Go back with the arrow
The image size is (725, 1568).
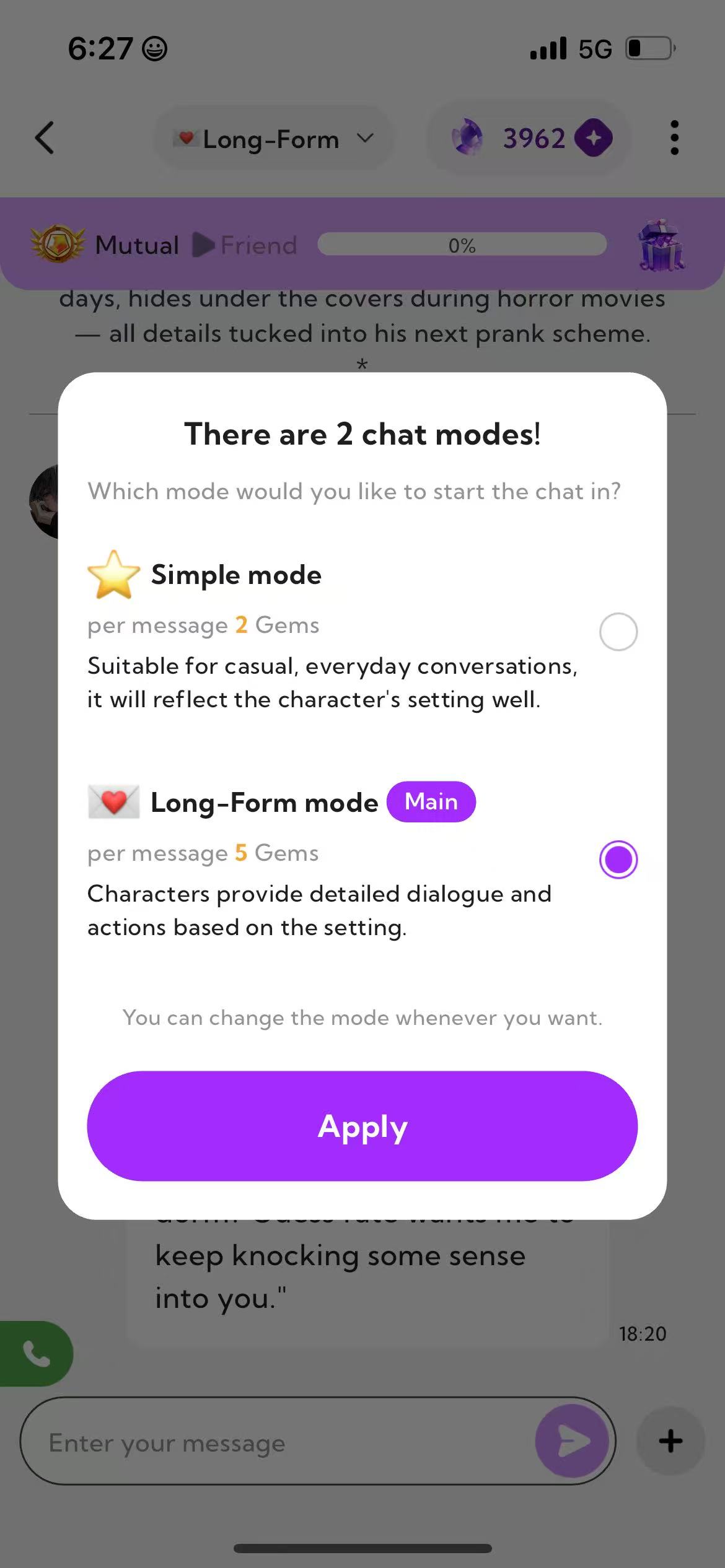[x=45, y=137]
